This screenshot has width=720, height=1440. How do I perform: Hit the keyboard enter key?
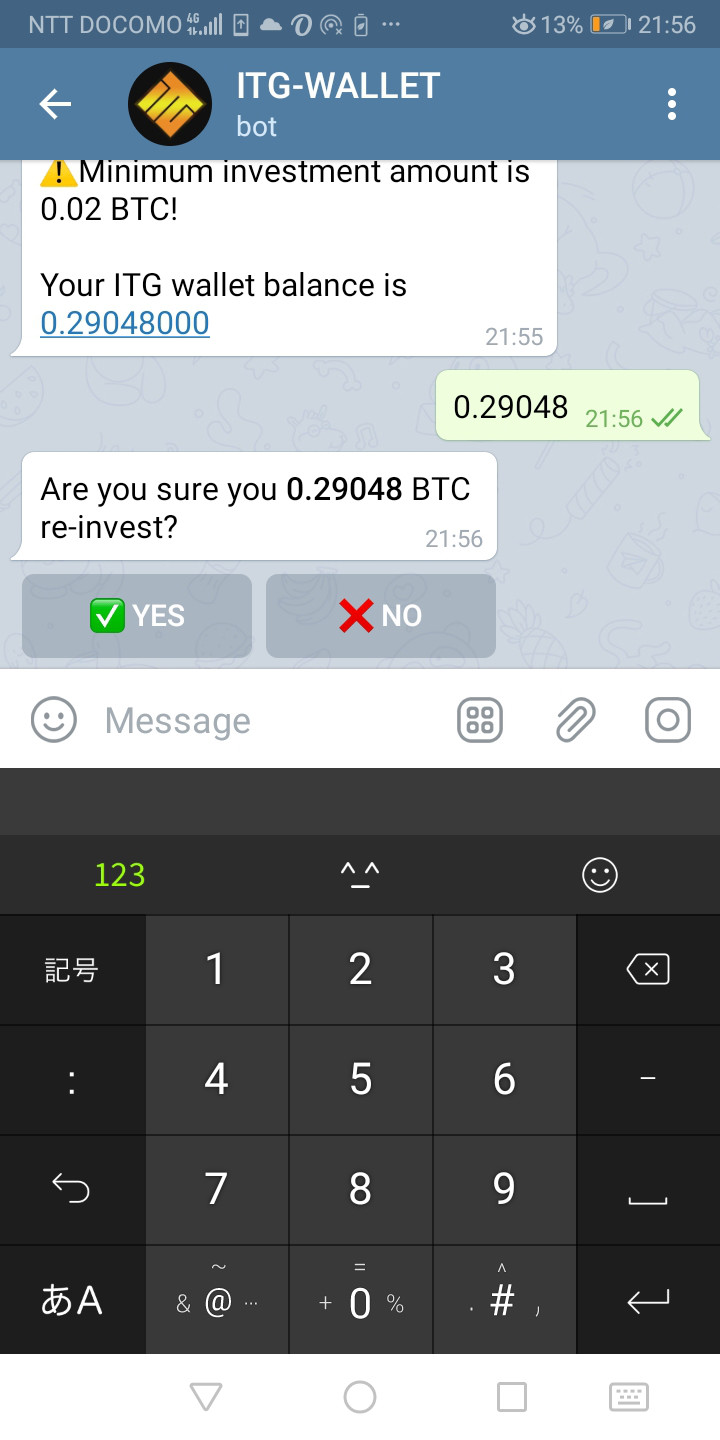point(648,1300)
